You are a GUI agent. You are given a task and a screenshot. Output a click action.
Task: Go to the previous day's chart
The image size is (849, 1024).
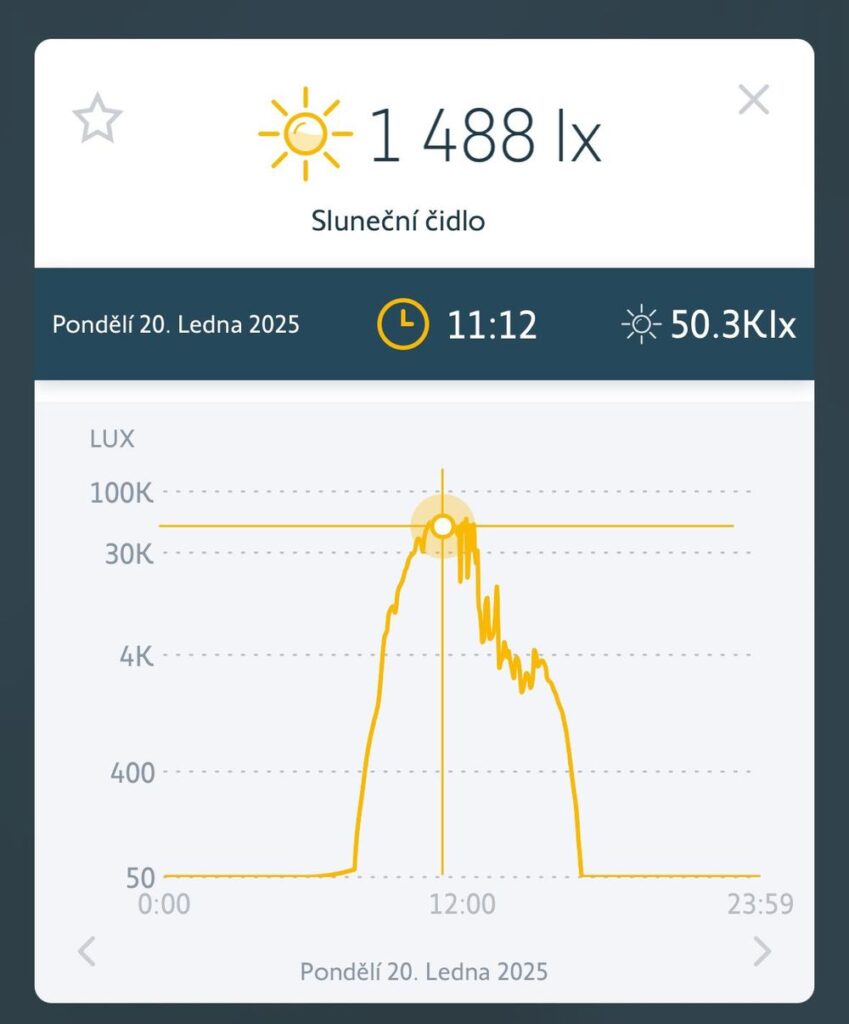pyautogui.click(x=87, y=950)
